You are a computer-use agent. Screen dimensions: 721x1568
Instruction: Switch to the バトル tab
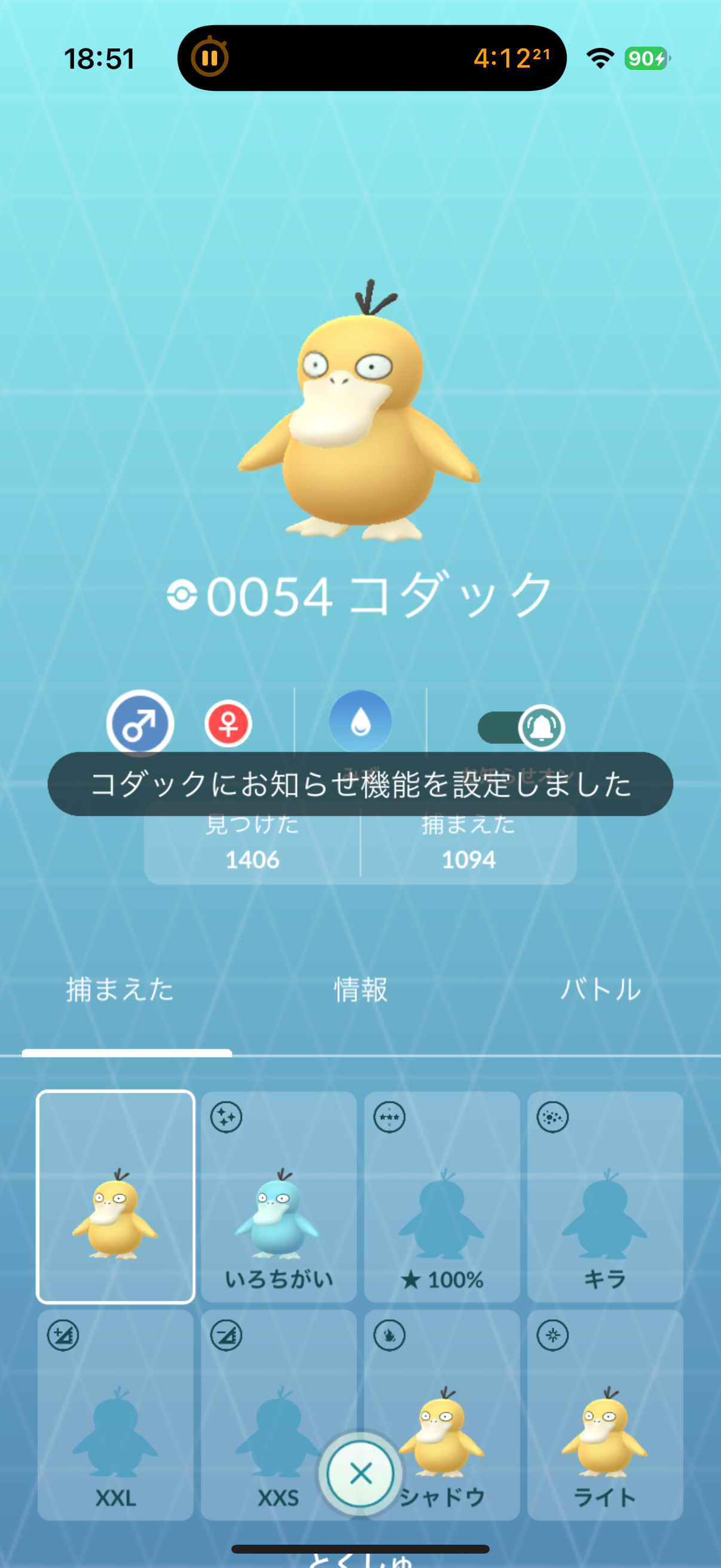click(x=600, y=989)
